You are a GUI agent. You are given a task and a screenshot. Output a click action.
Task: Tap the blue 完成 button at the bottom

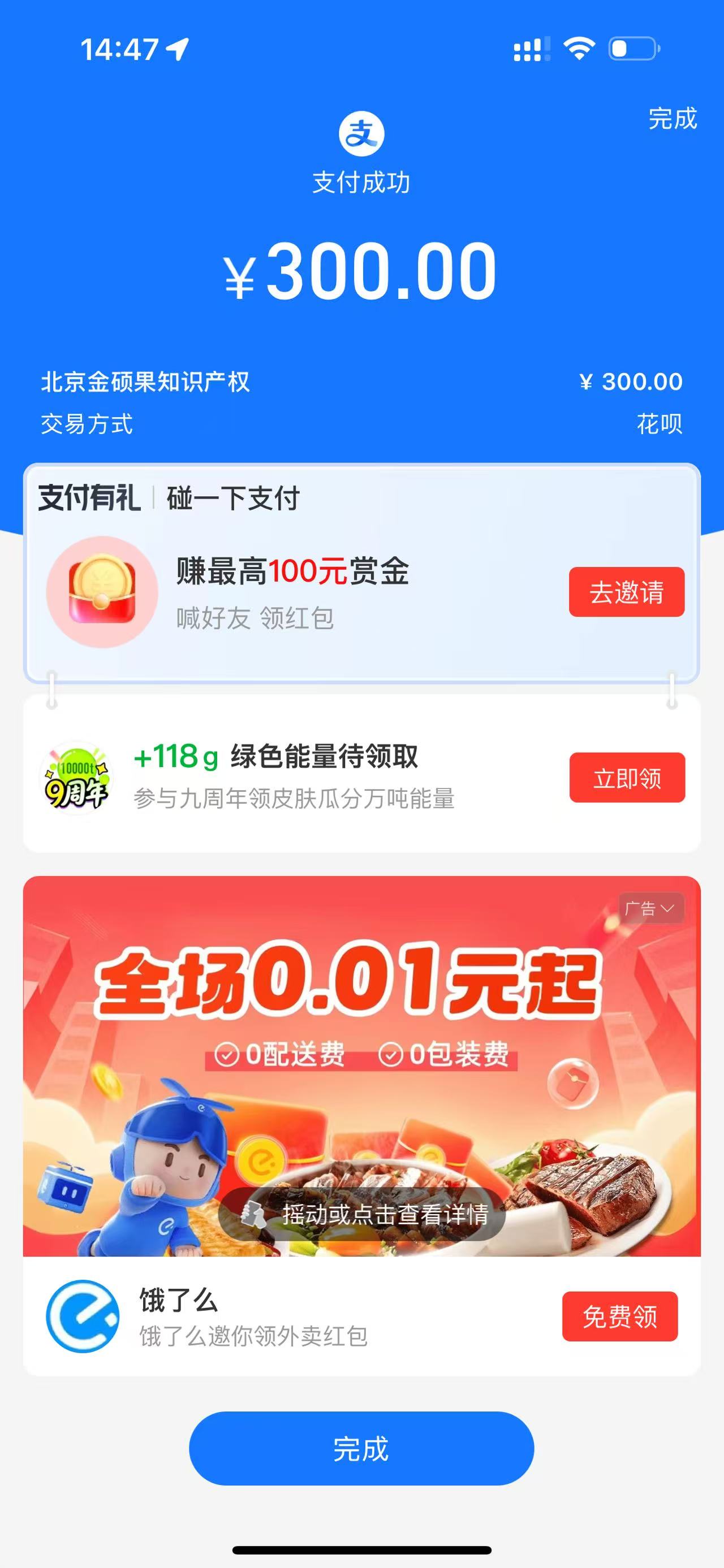pos(361,1449)
